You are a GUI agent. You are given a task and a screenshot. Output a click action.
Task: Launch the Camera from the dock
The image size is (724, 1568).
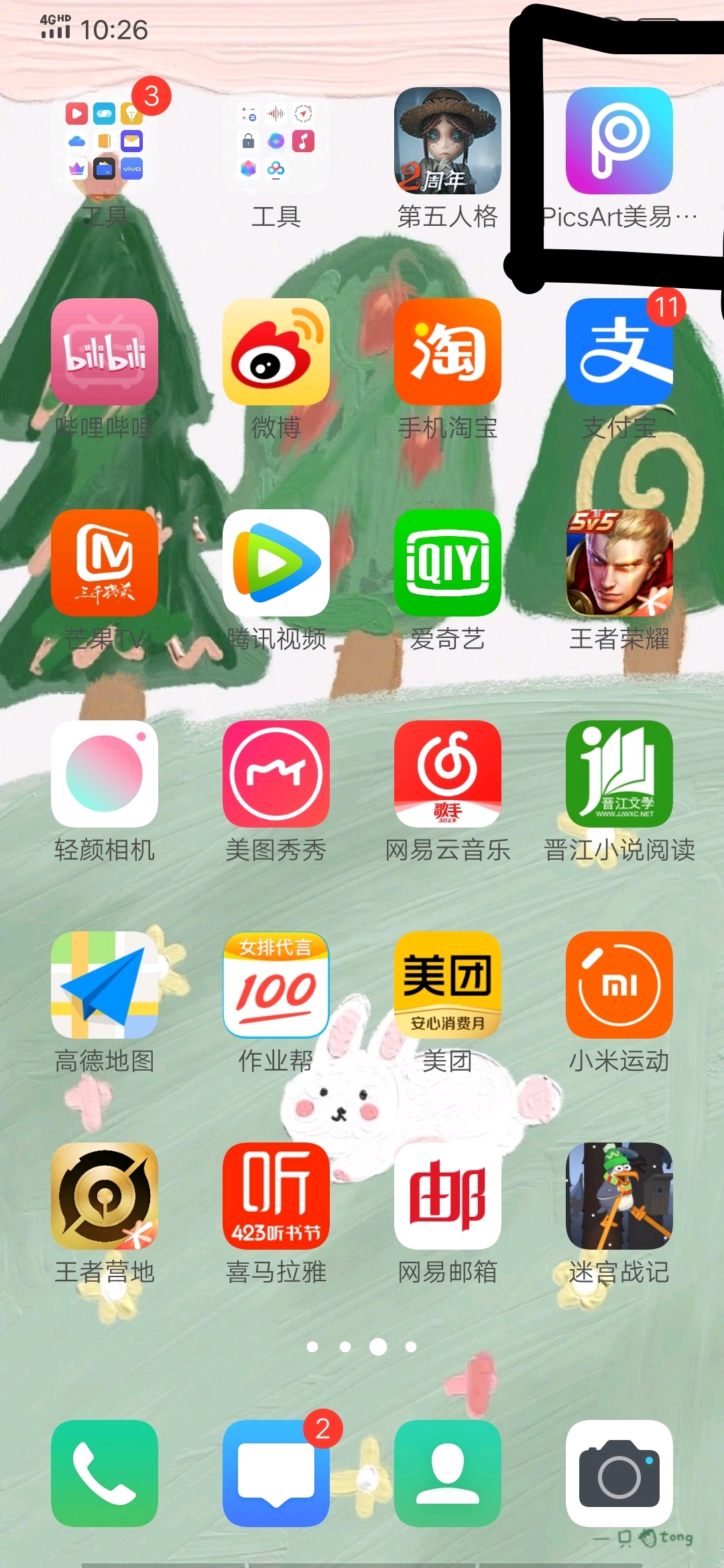[619, 1473]
